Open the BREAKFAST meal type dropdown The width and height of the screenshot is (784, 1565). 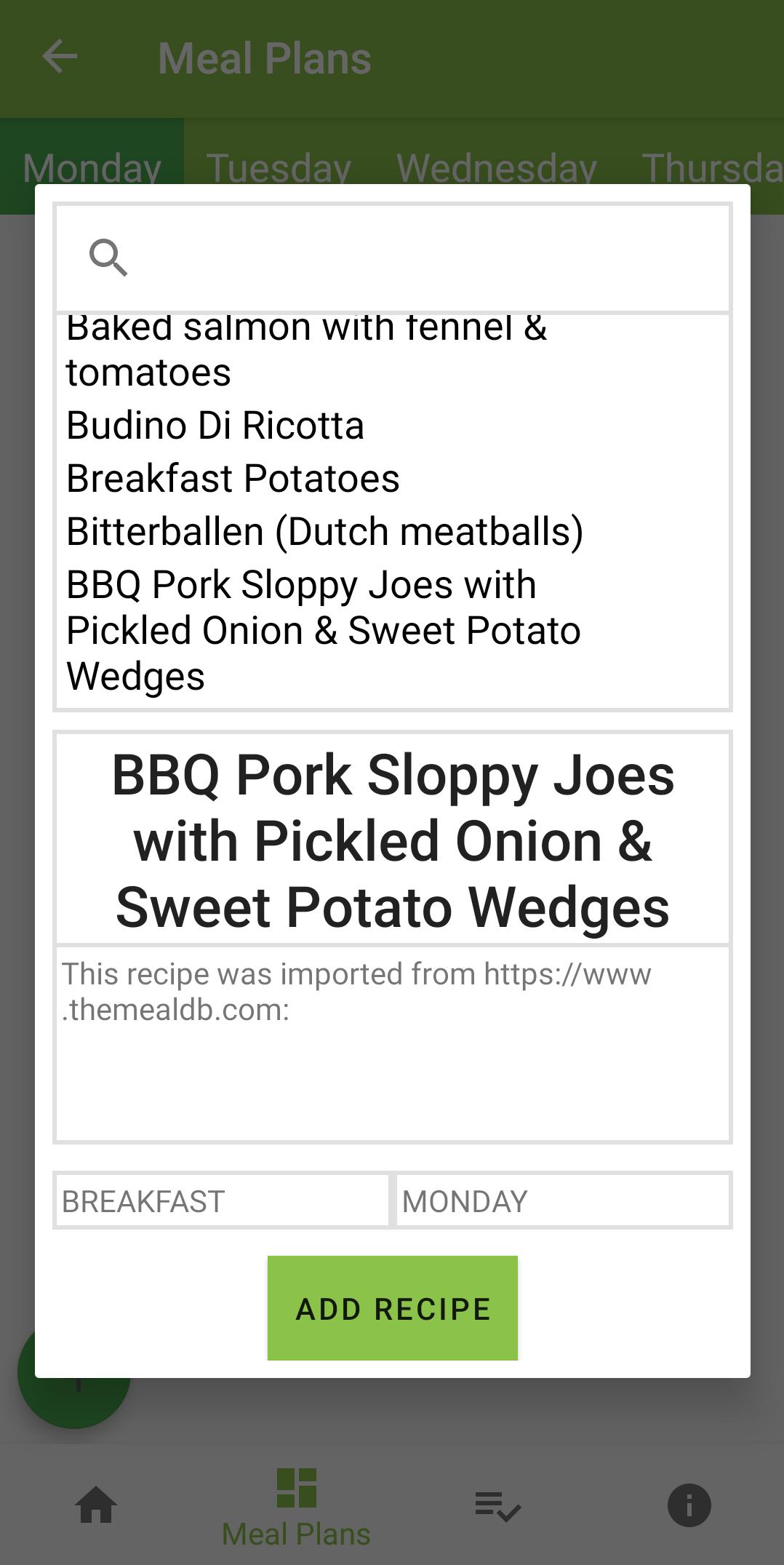coord(222,1200)
